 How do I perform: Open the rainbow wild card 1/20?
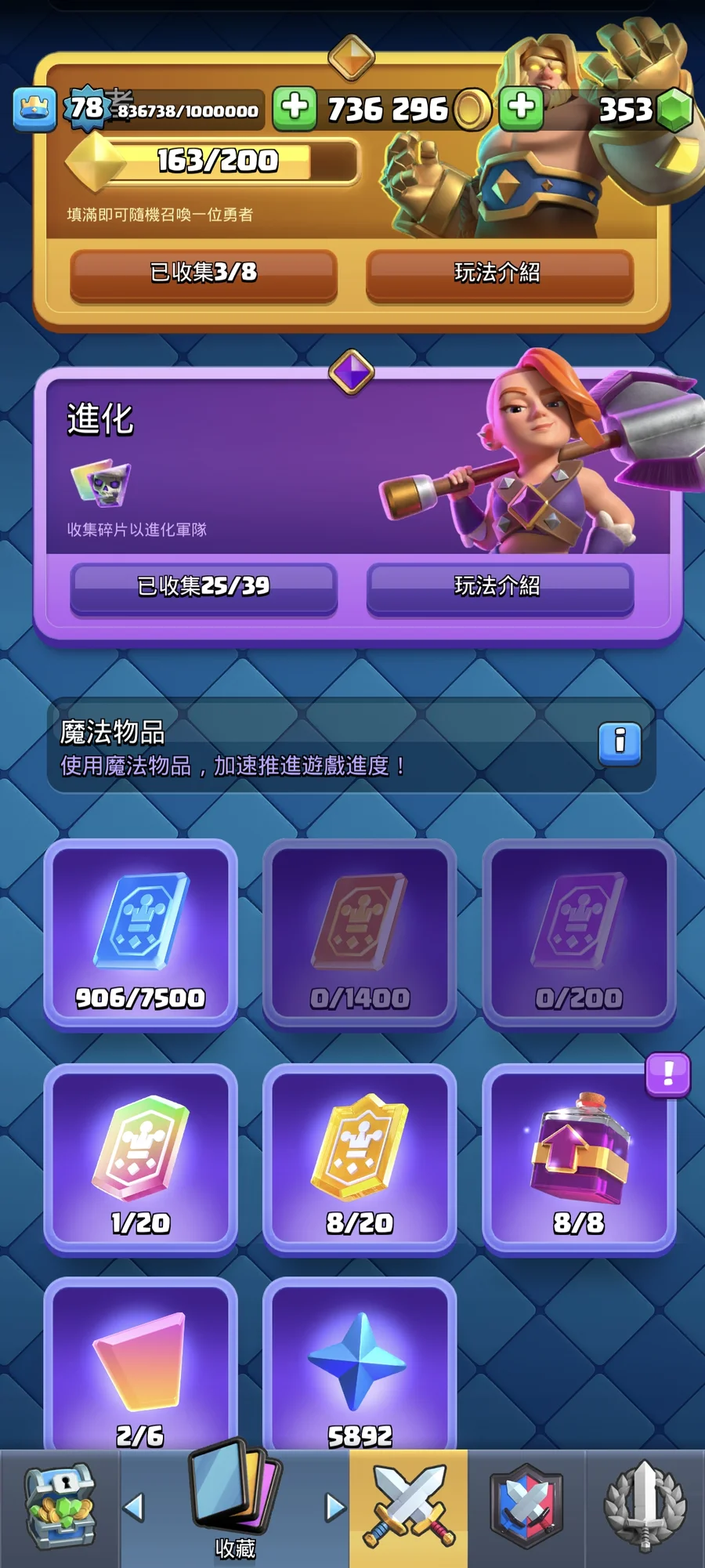click(x=140, y=1159)
